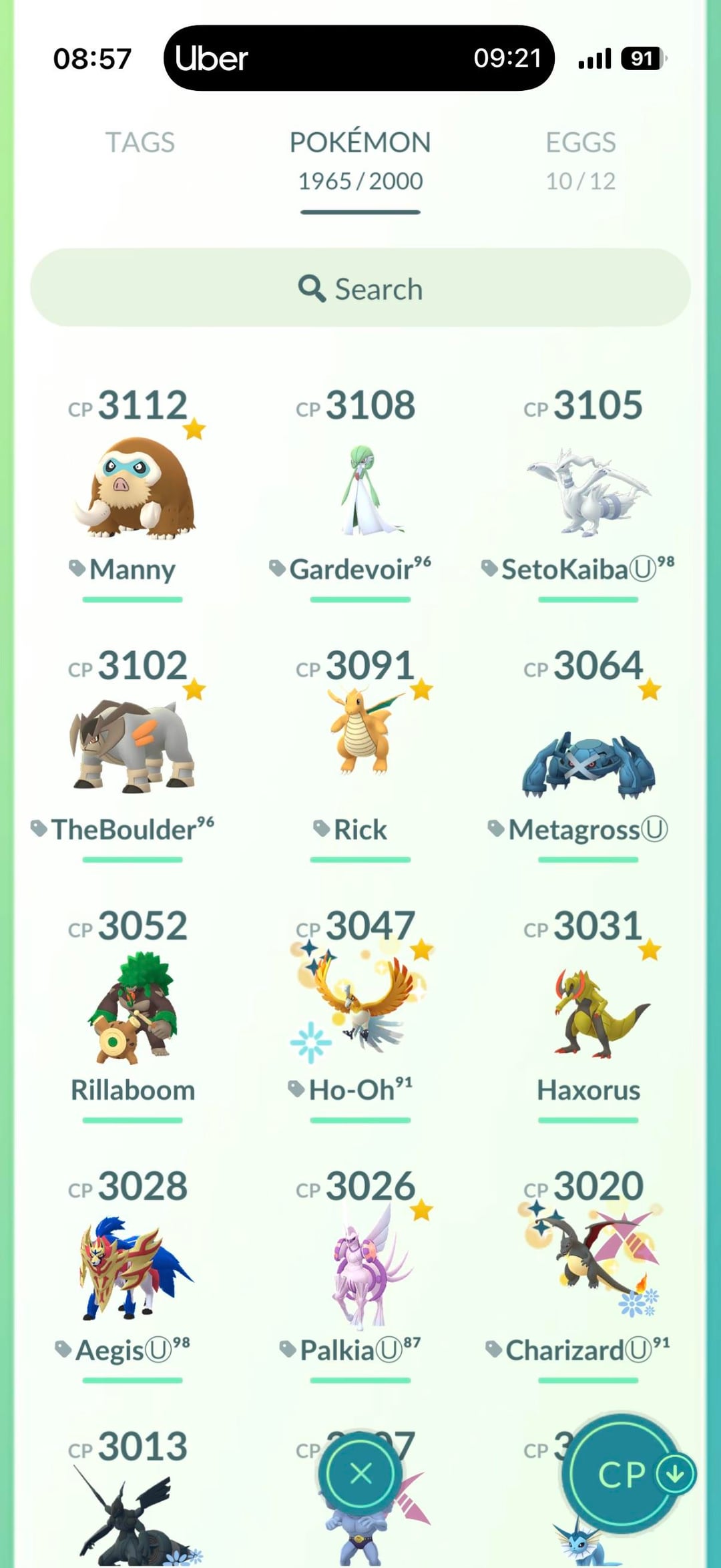Return to Uber via the Dynamic Island

coord(358,58)
